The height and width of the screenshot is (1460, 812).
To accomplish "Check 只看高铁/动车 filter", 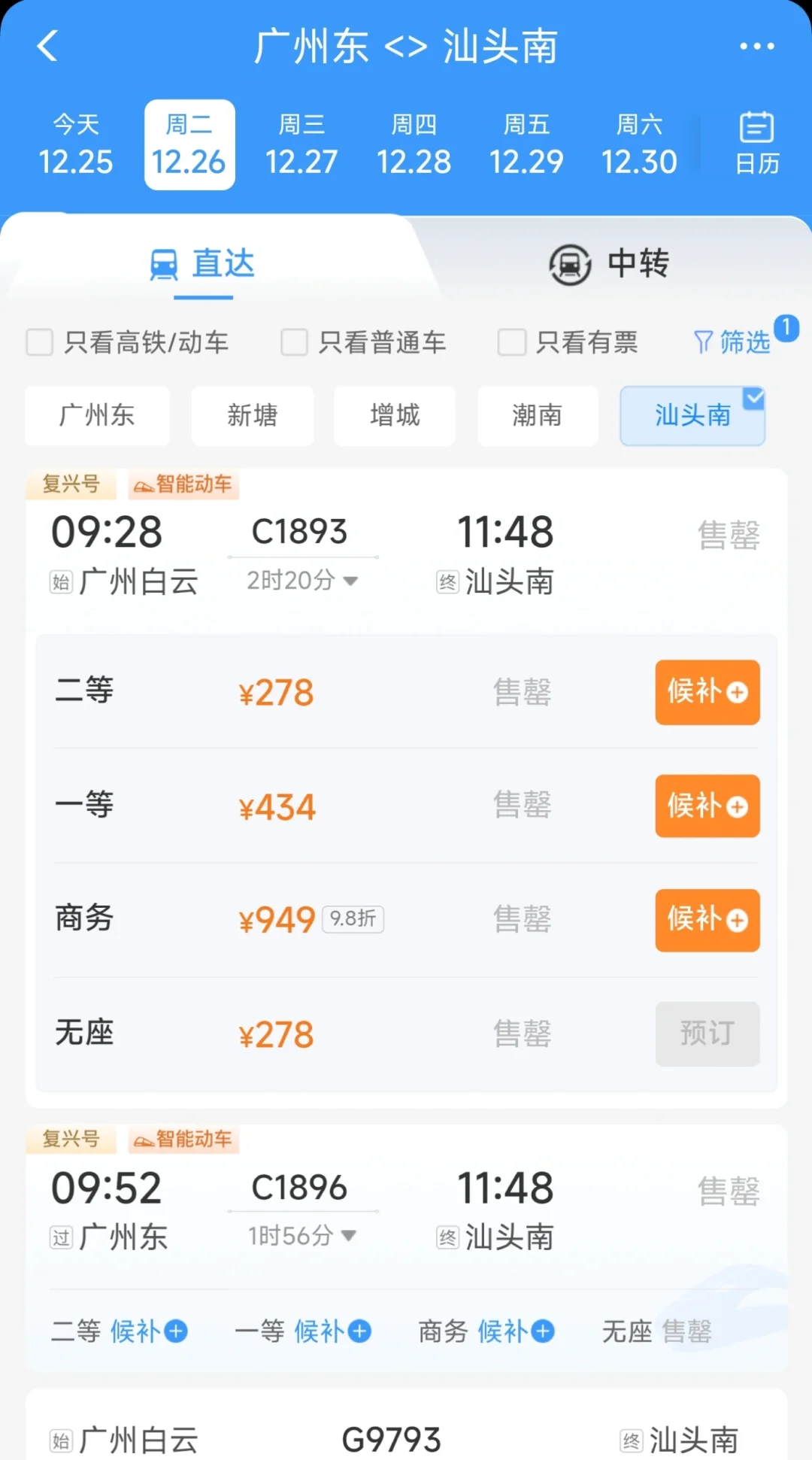I will [127, 342].
